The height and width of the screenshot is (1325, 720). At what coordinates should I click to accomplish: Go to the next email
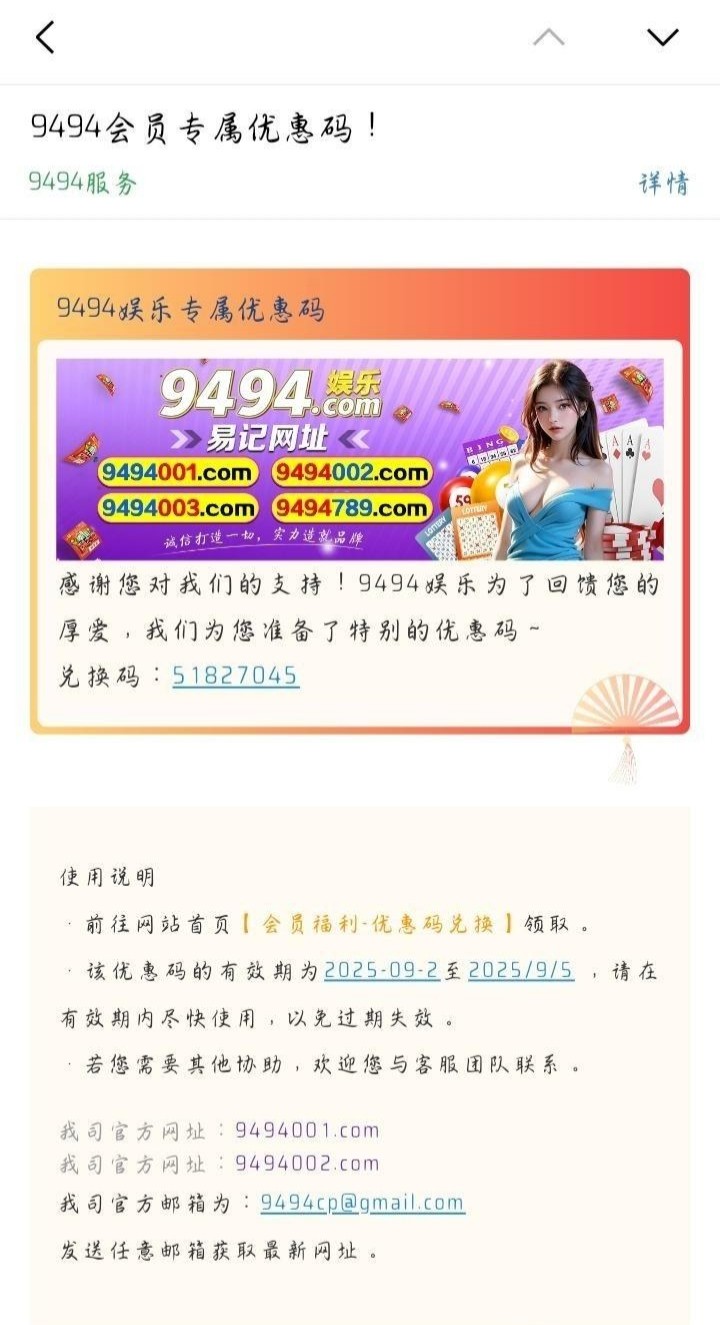(662, 38)
